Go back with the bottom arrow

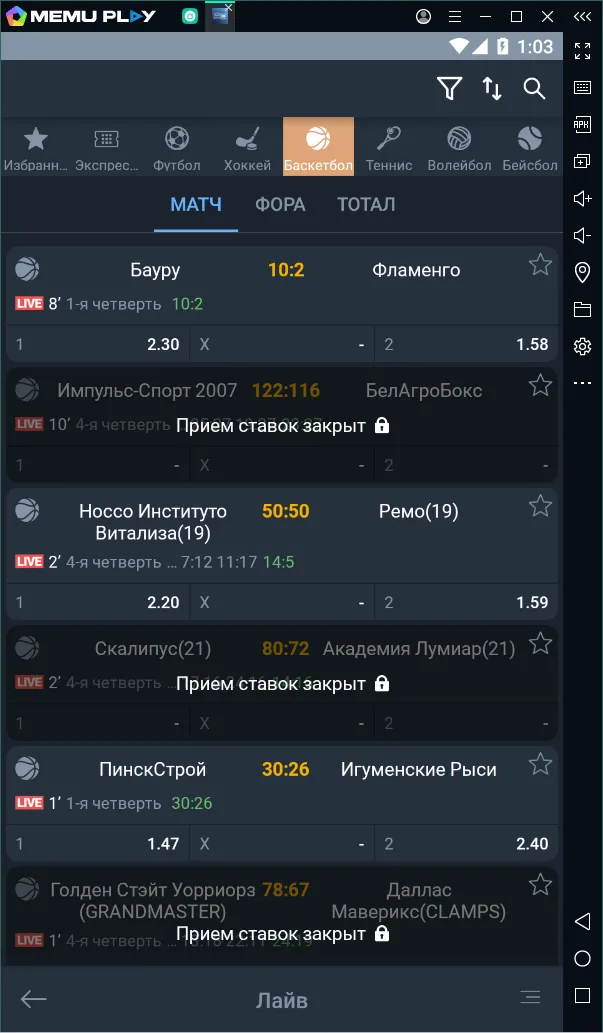click(x=34, y=998)
